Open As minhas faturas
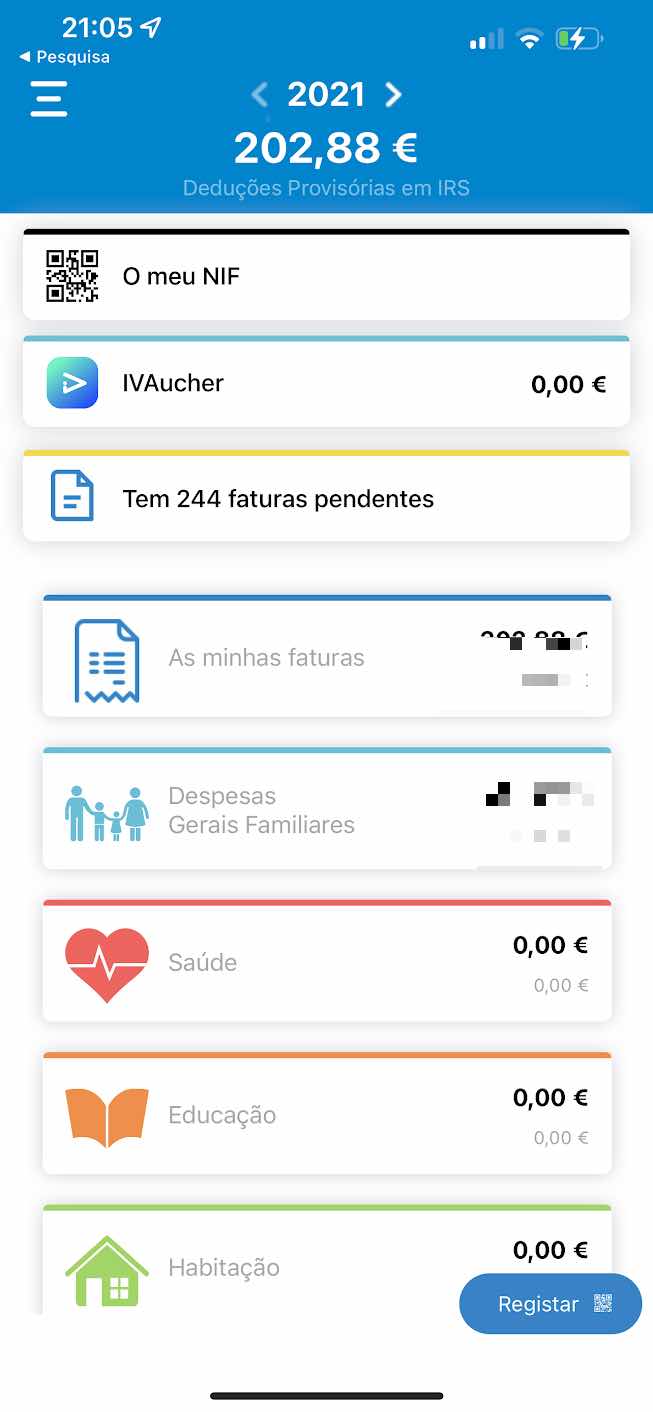The image size is (653, 1412). pyautogui.click(x=327, y=657)
